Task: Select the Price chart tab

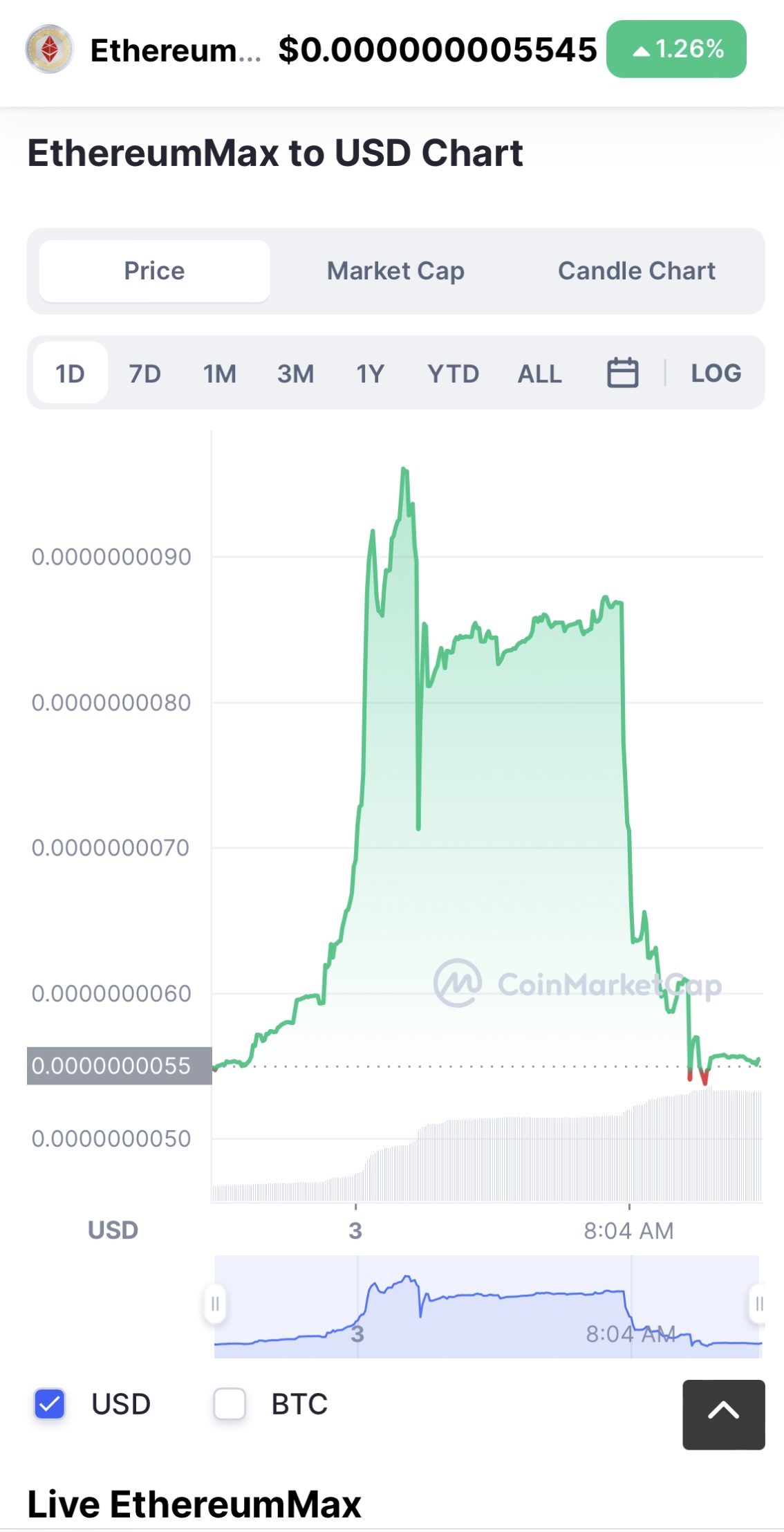Action: coord(154,271)
